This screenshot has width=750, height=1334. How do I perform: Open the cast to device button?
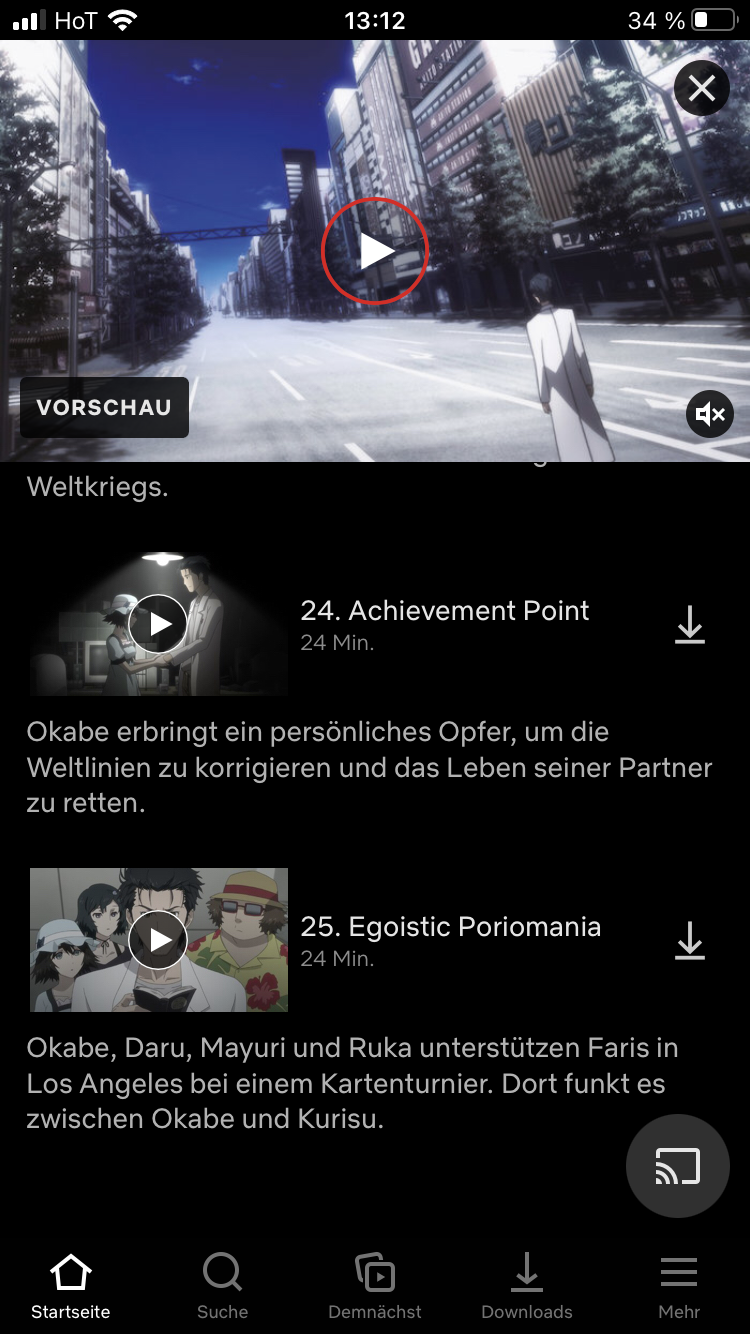pos(678,1166)
